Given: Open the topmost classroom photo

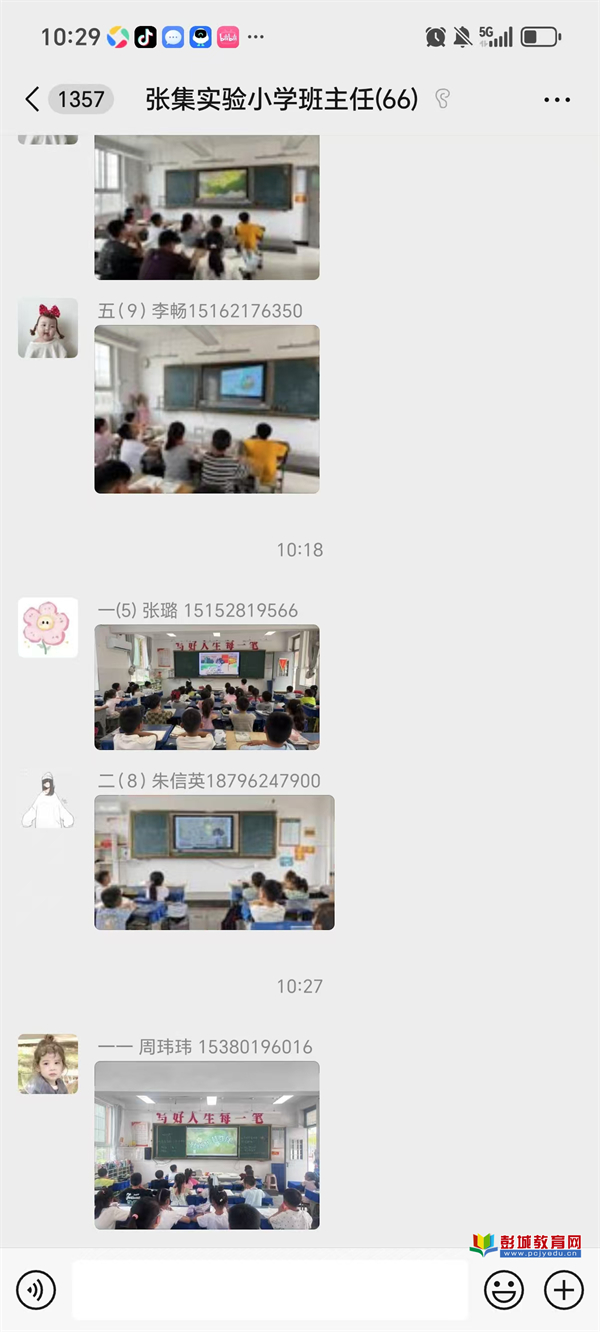Looking at the screenshot, I should coord(207,207).
